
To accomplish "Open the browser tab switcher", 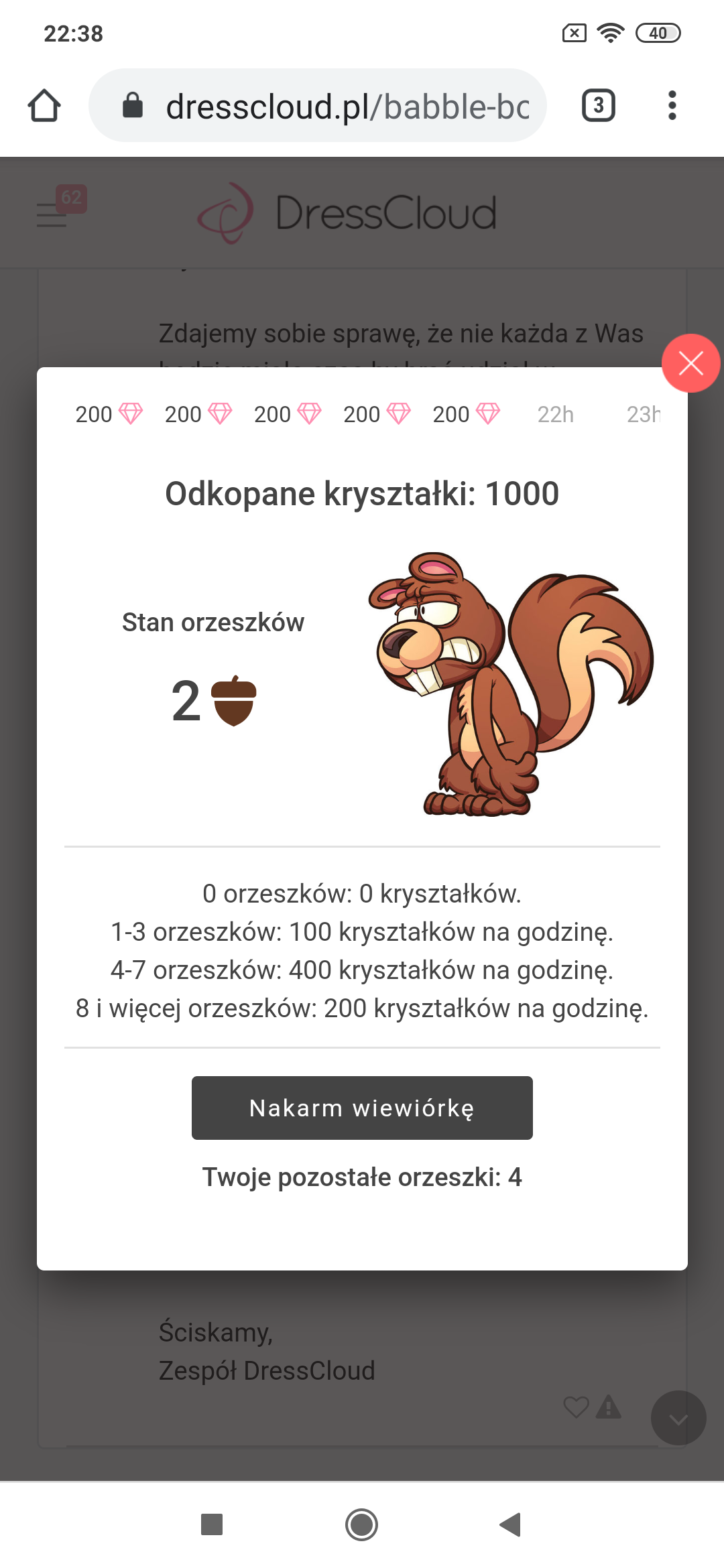I will pos(598,105).
